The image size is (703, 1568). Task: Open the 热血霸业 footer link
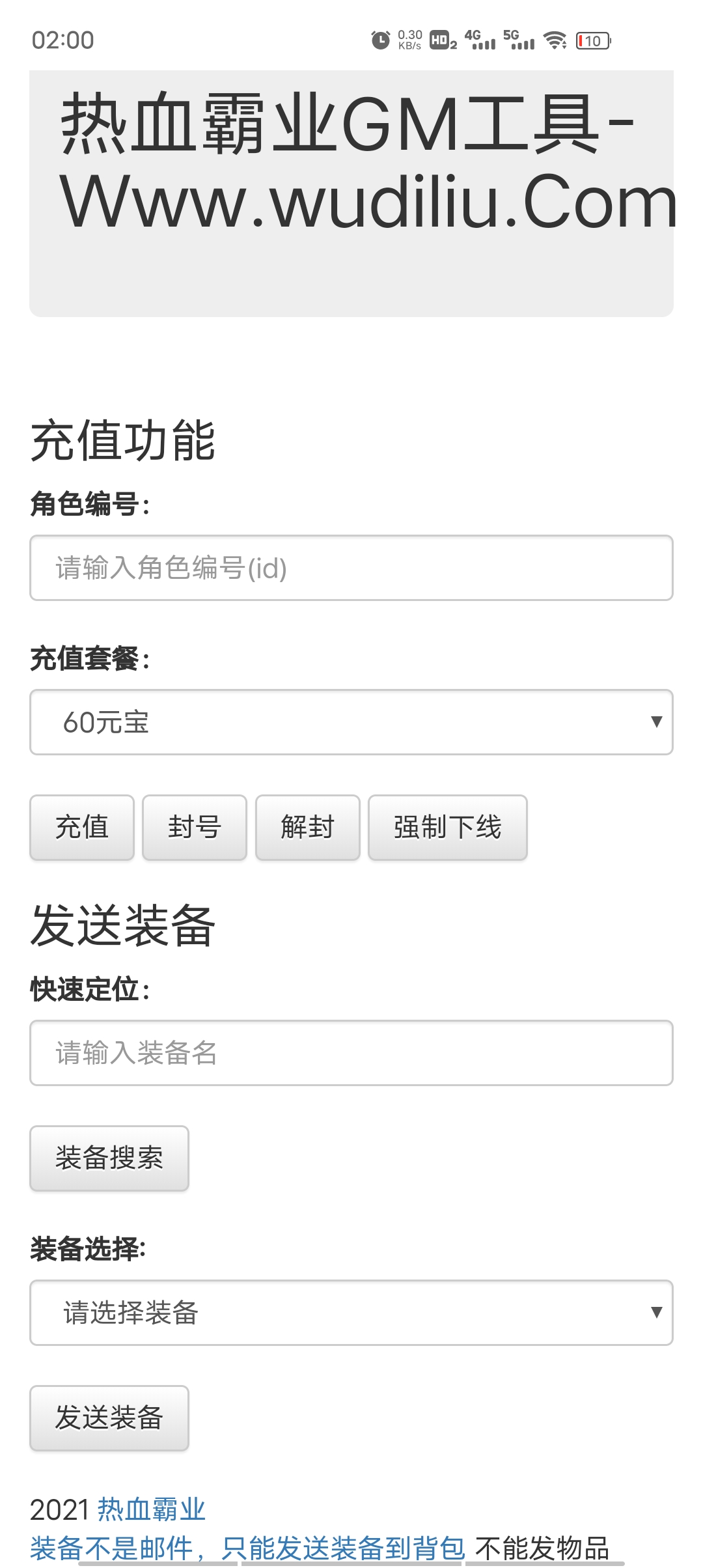click(152, 1509)
